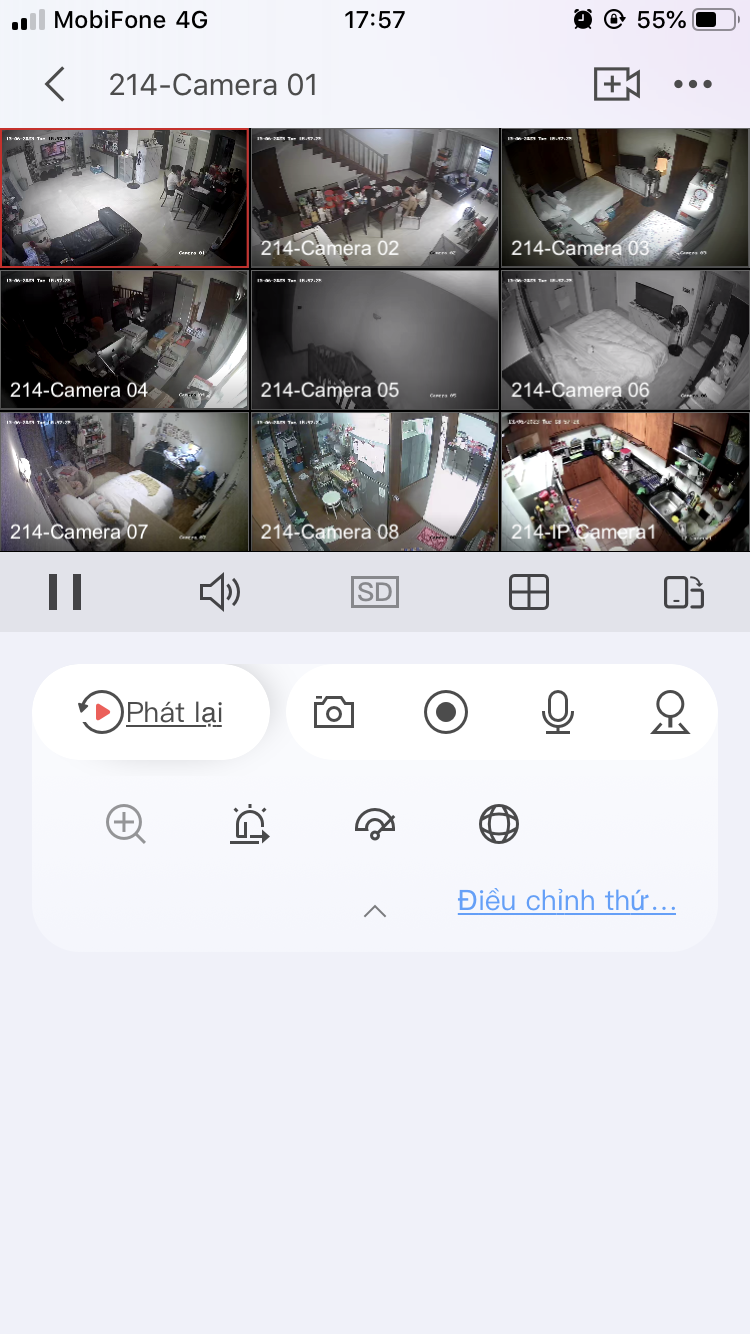Image resolution: width=750 pixels, height=1334 pixels.
Task: Select the 214-Camera 02 feed
Action: click(x=375, y=198)
